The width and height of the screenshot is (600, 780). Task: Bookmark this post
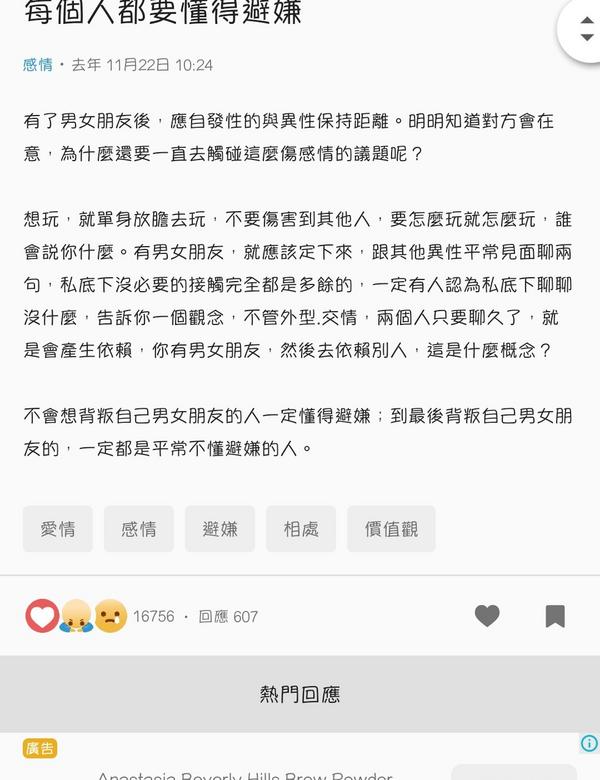tap(555, 616)
